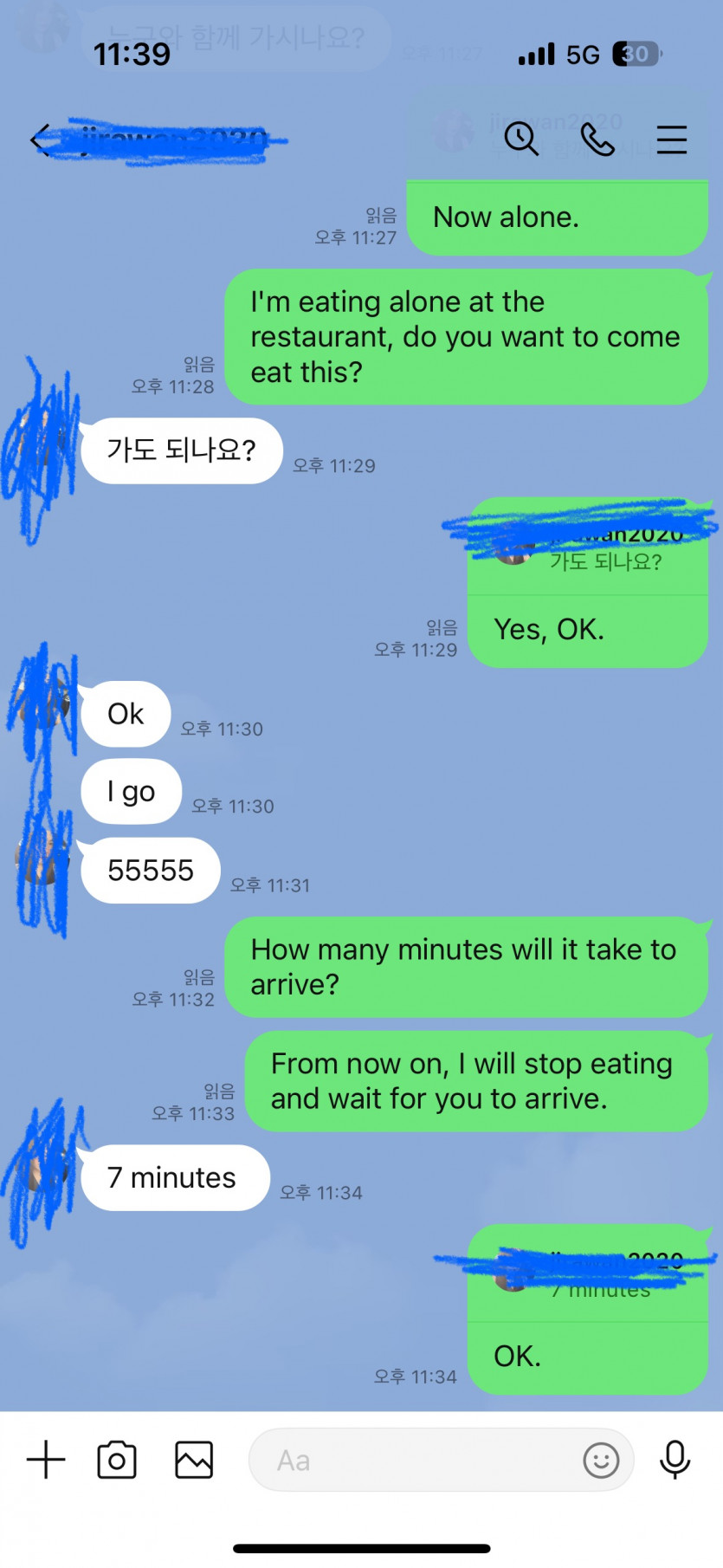The image size is (723, 1568).
Task: Select the '7 minutes' message bubble
Action: [173, 1177]
